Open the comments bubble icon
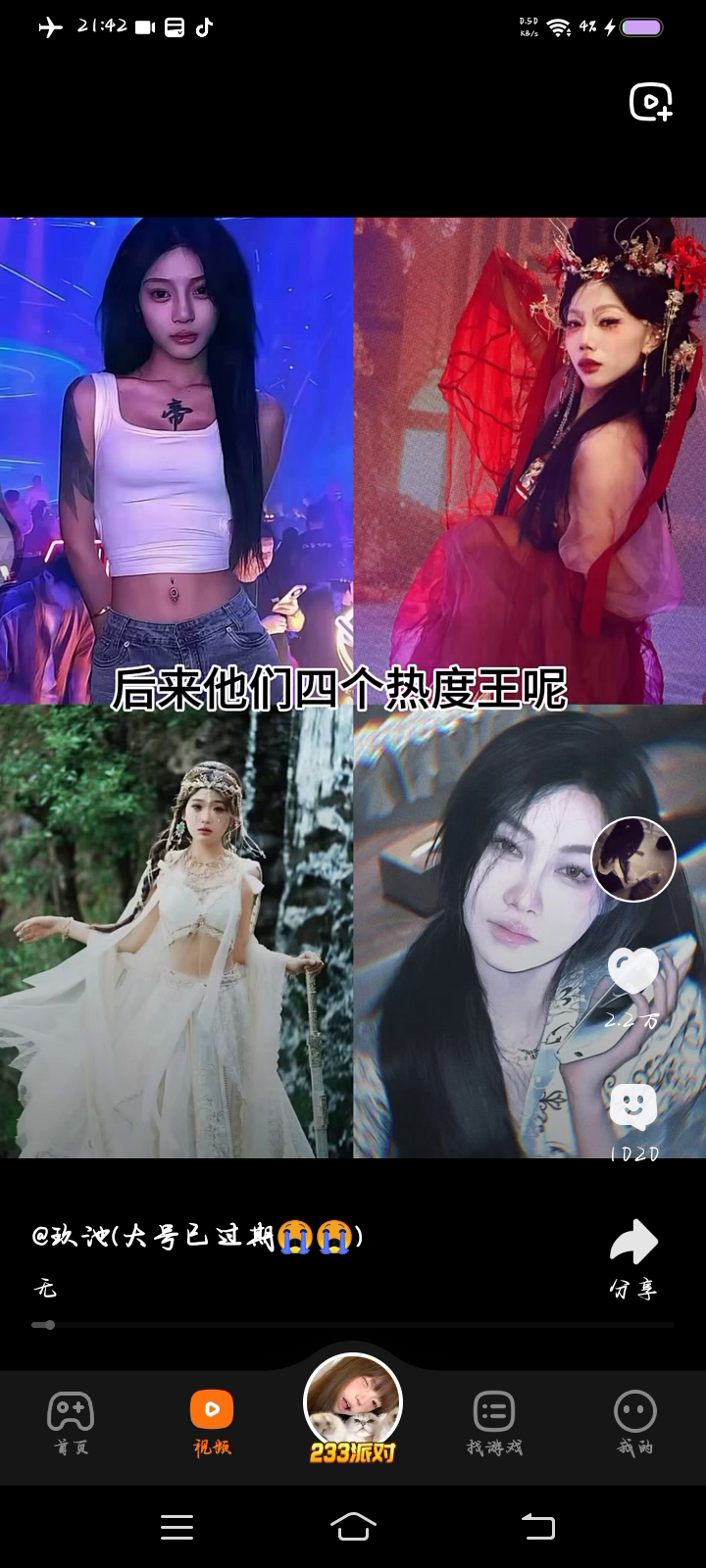Image resolution: width=706 pixels, height=1568 pixels. (x=633, y=1106)
